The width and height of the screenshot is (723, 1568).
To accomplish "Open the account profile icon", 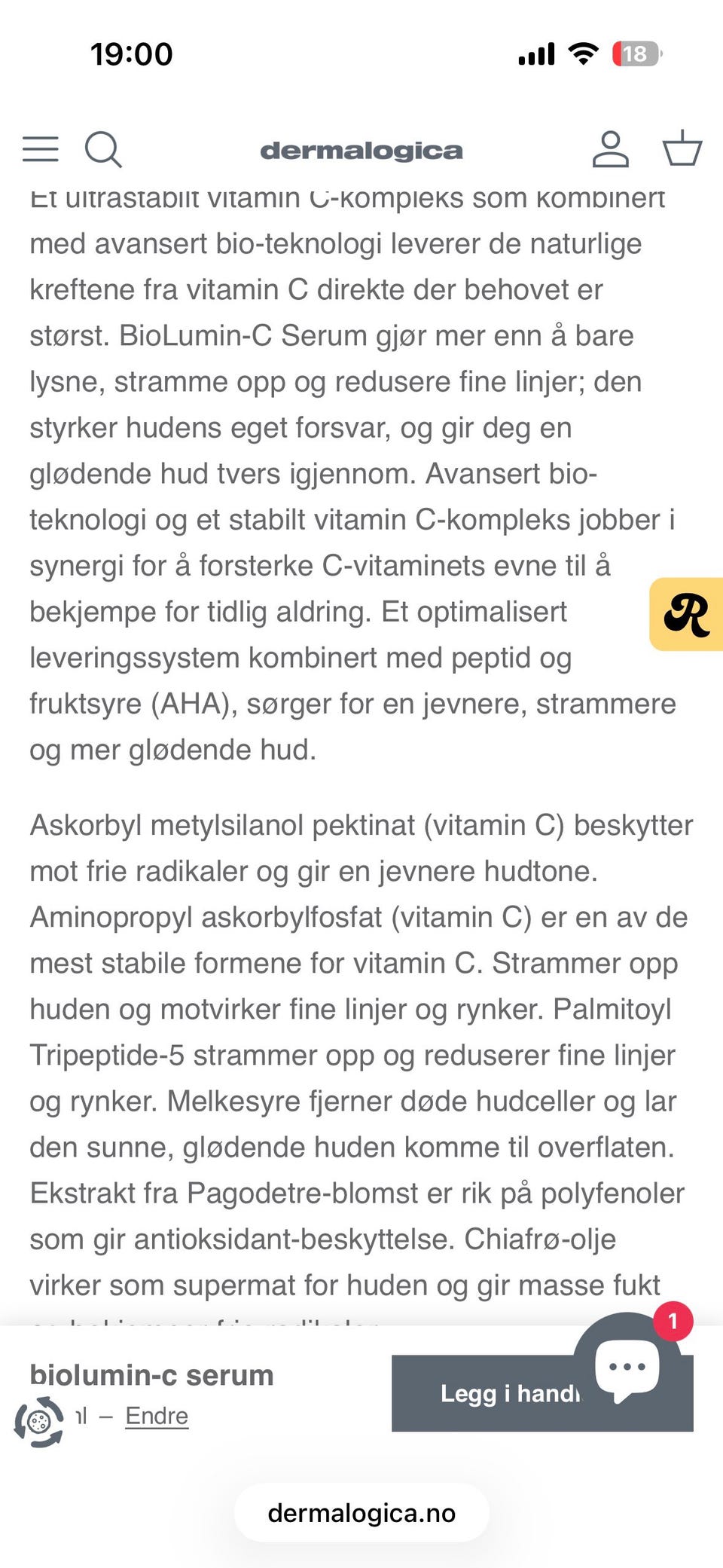I will 612,150.
